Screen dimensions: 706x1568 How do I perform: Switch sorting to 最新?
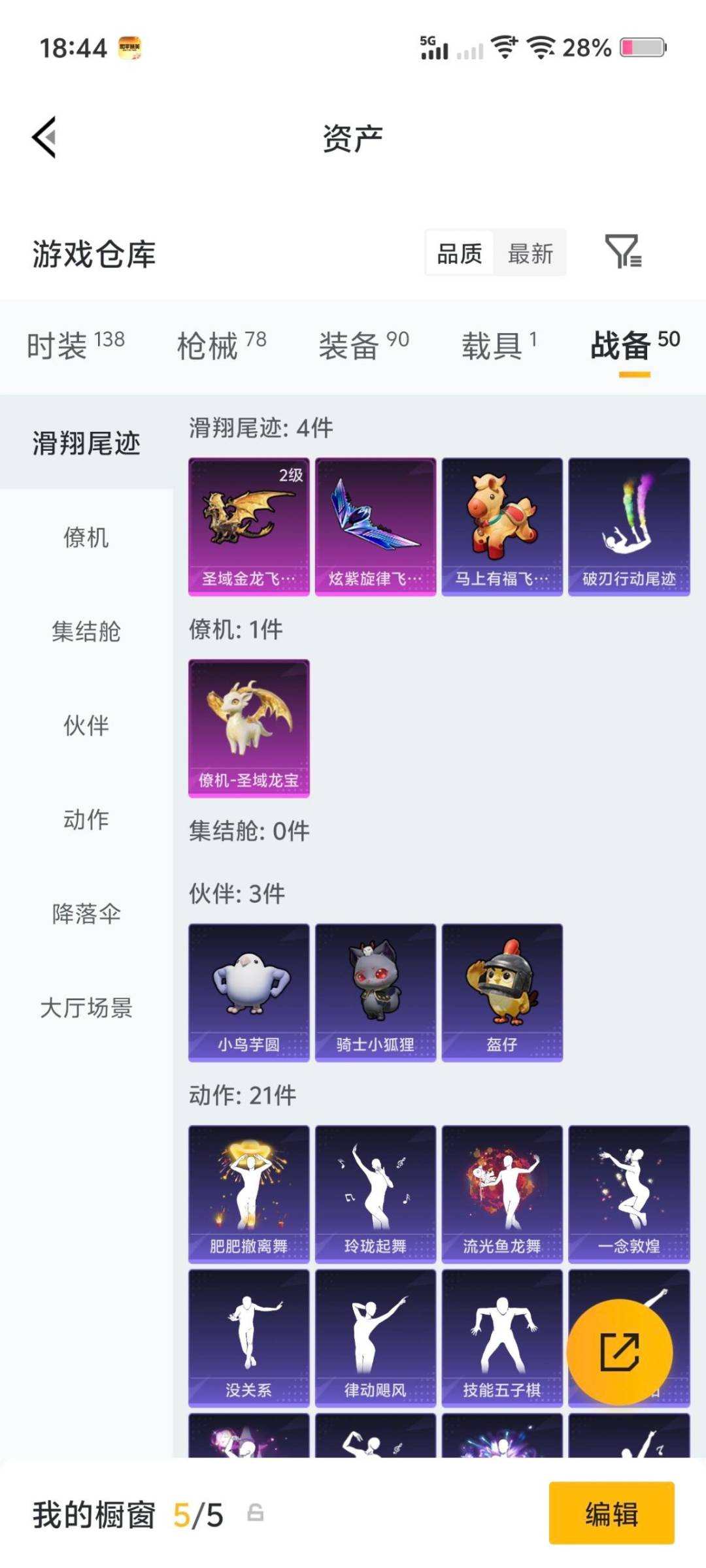(531, 253)
